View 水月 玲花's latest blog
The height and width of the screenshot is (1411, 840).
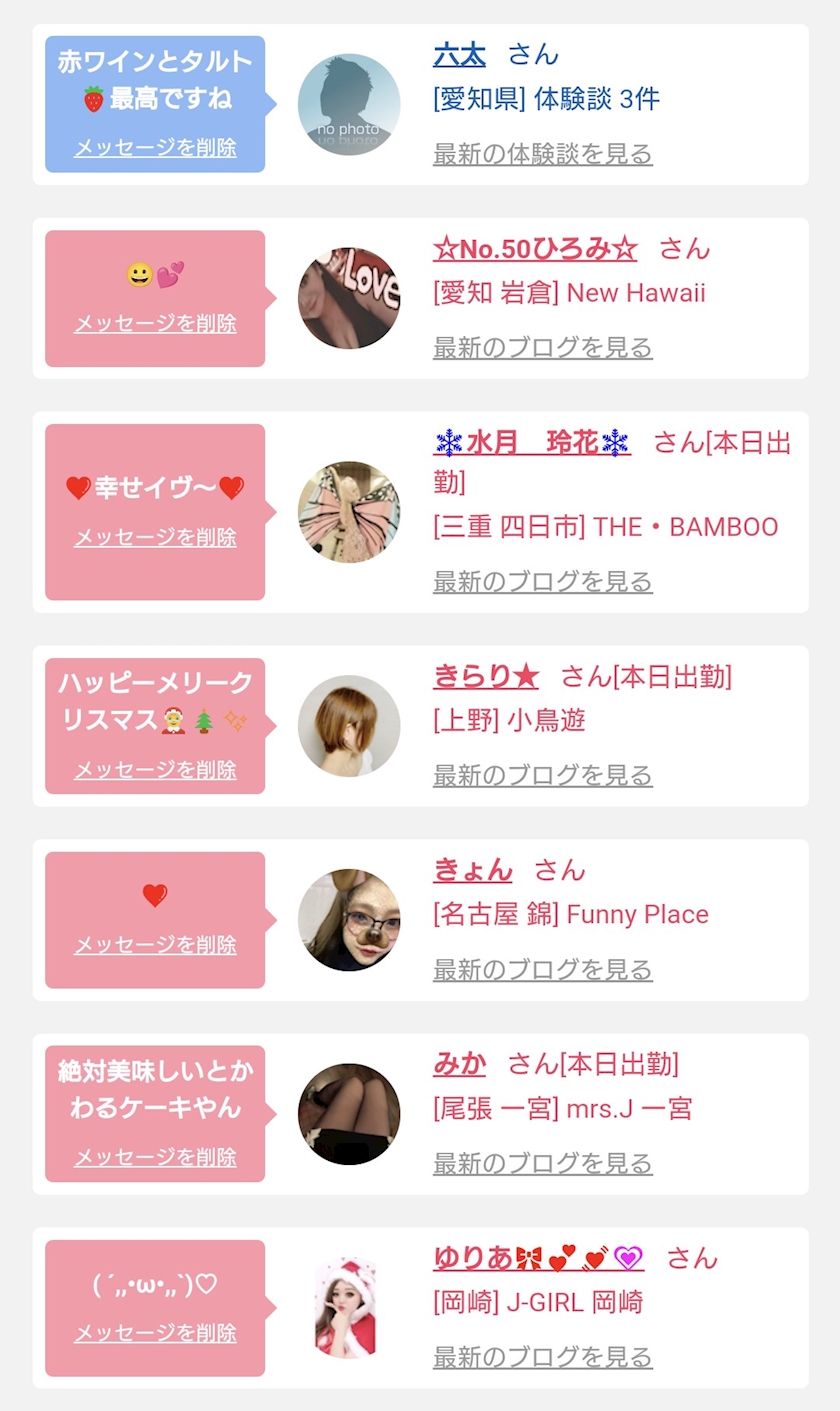543,582
